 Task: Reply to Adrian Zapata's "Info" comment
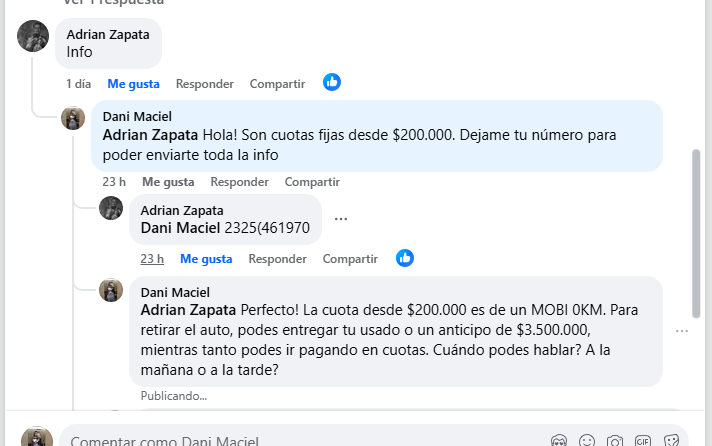204,84
